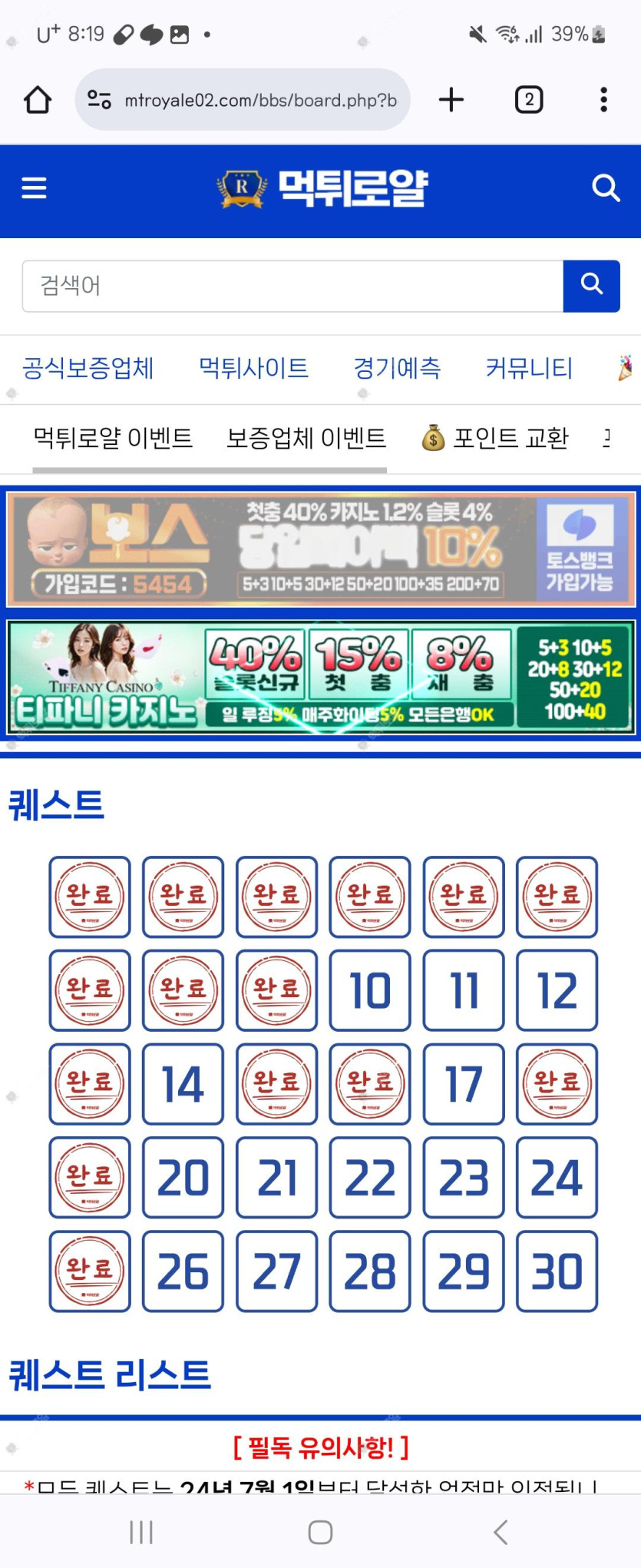This screenshot has width=641, height=1568.
Task: Tap quest tile number 26
Action: [183, 1271]
